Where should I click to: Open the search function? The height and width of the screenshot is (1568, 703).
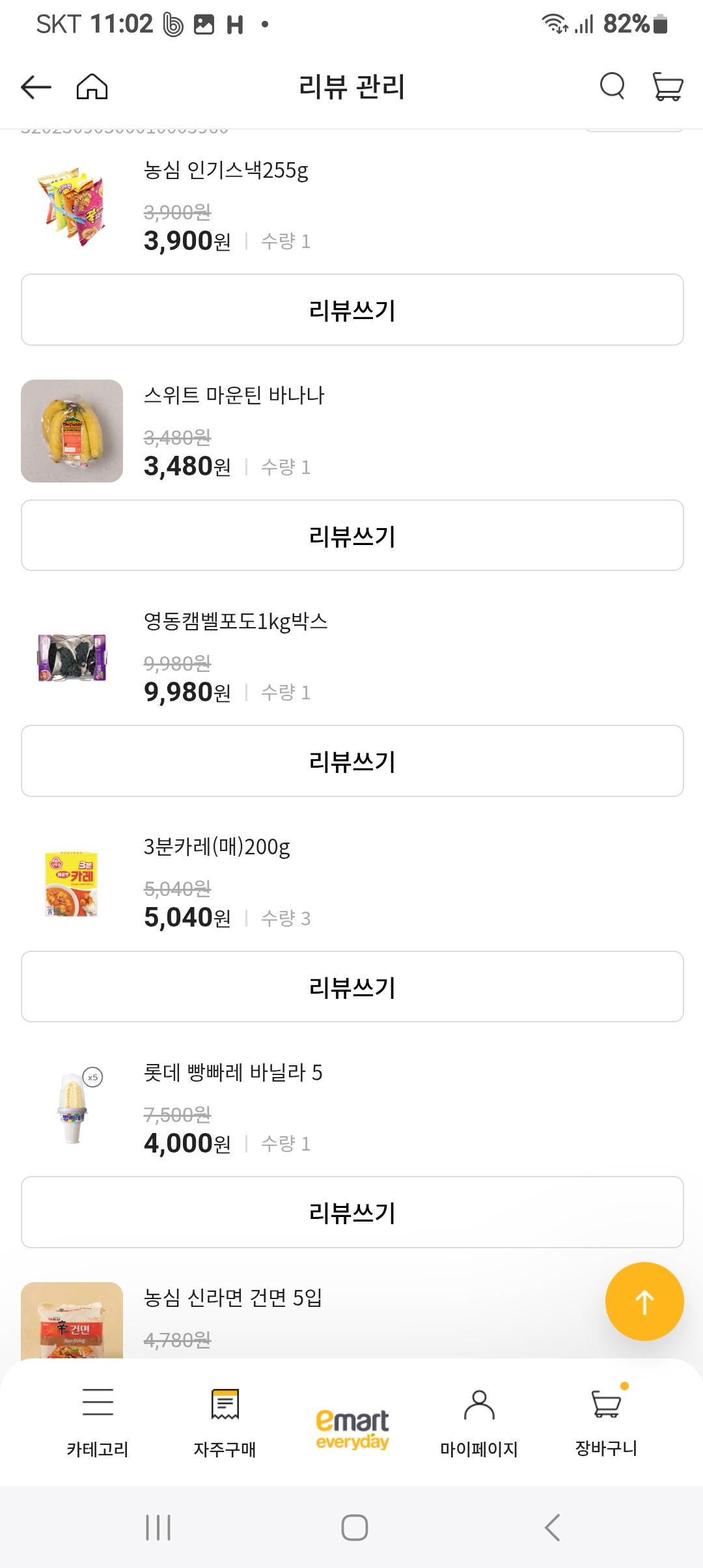[611, 87]
